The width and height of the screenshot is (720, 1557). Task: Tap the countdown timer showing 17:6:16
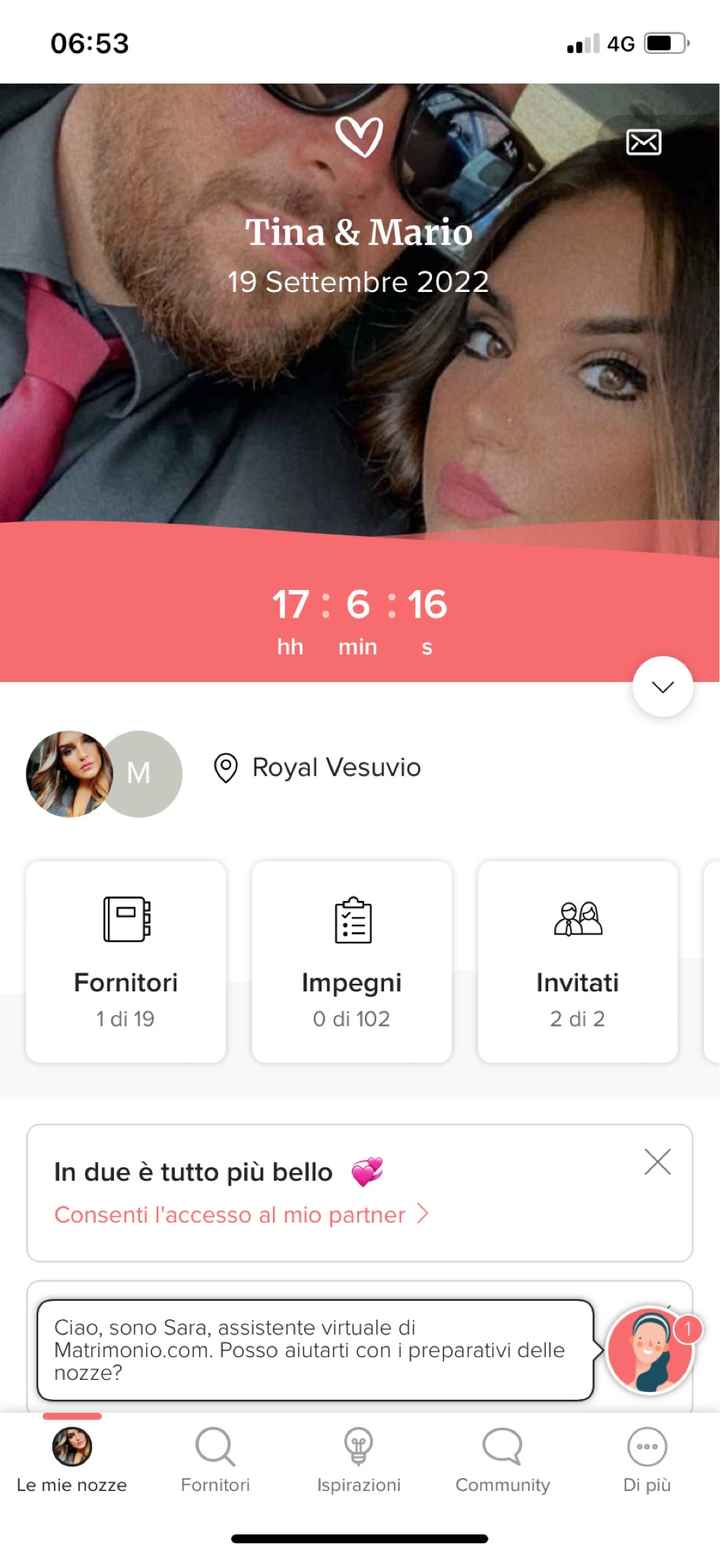(x=360, y=604)
